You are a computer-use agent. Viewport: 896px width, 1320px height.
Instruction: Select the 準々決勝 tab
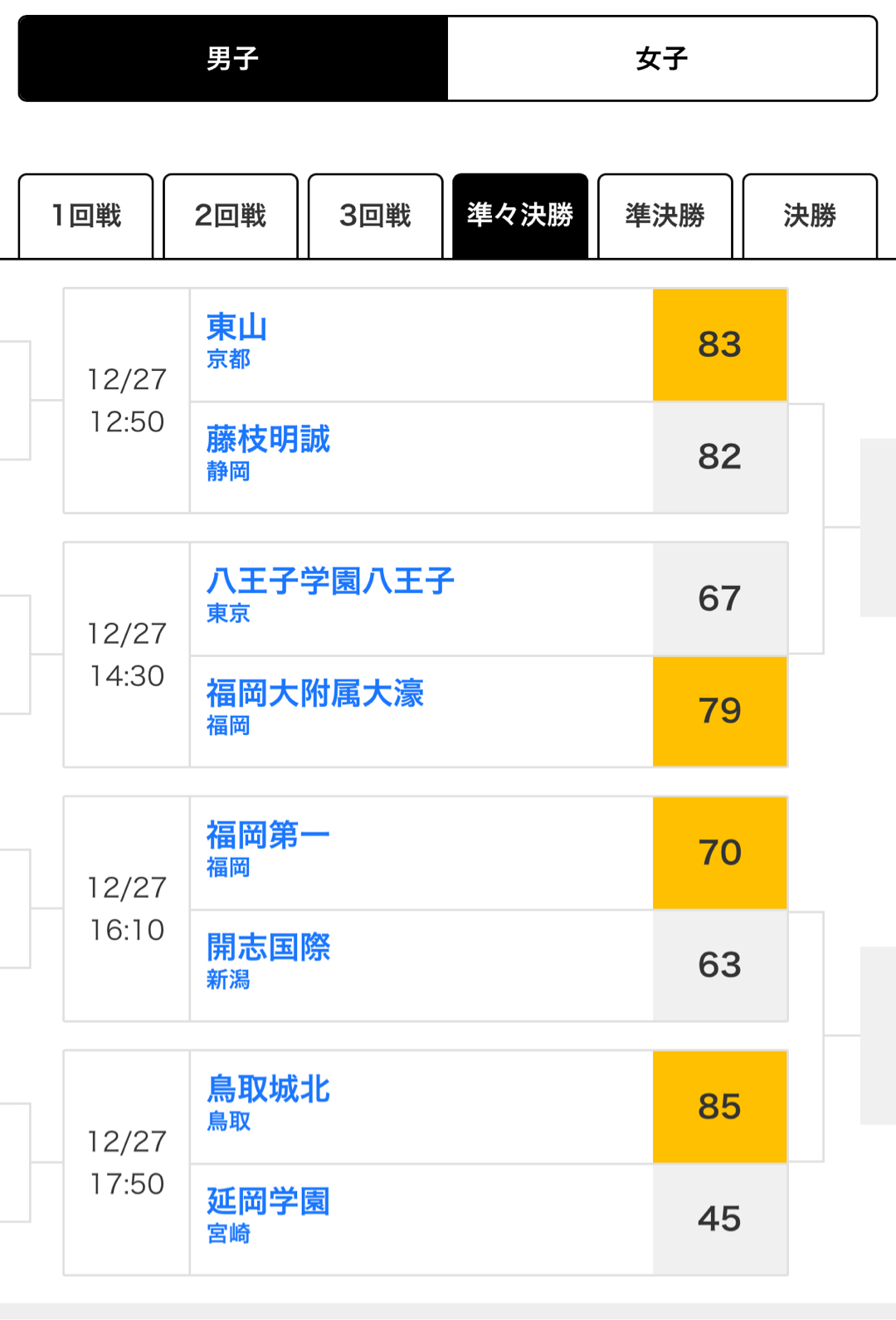tap(520, 216)
